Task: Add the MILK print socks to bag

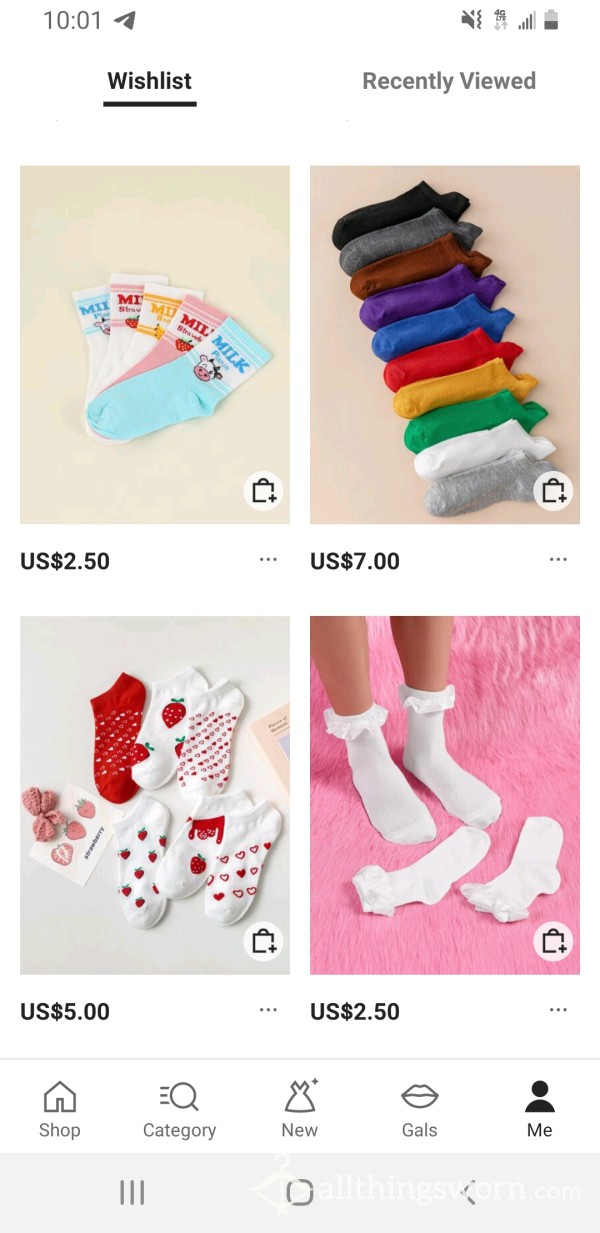Action: coord(264,491)
